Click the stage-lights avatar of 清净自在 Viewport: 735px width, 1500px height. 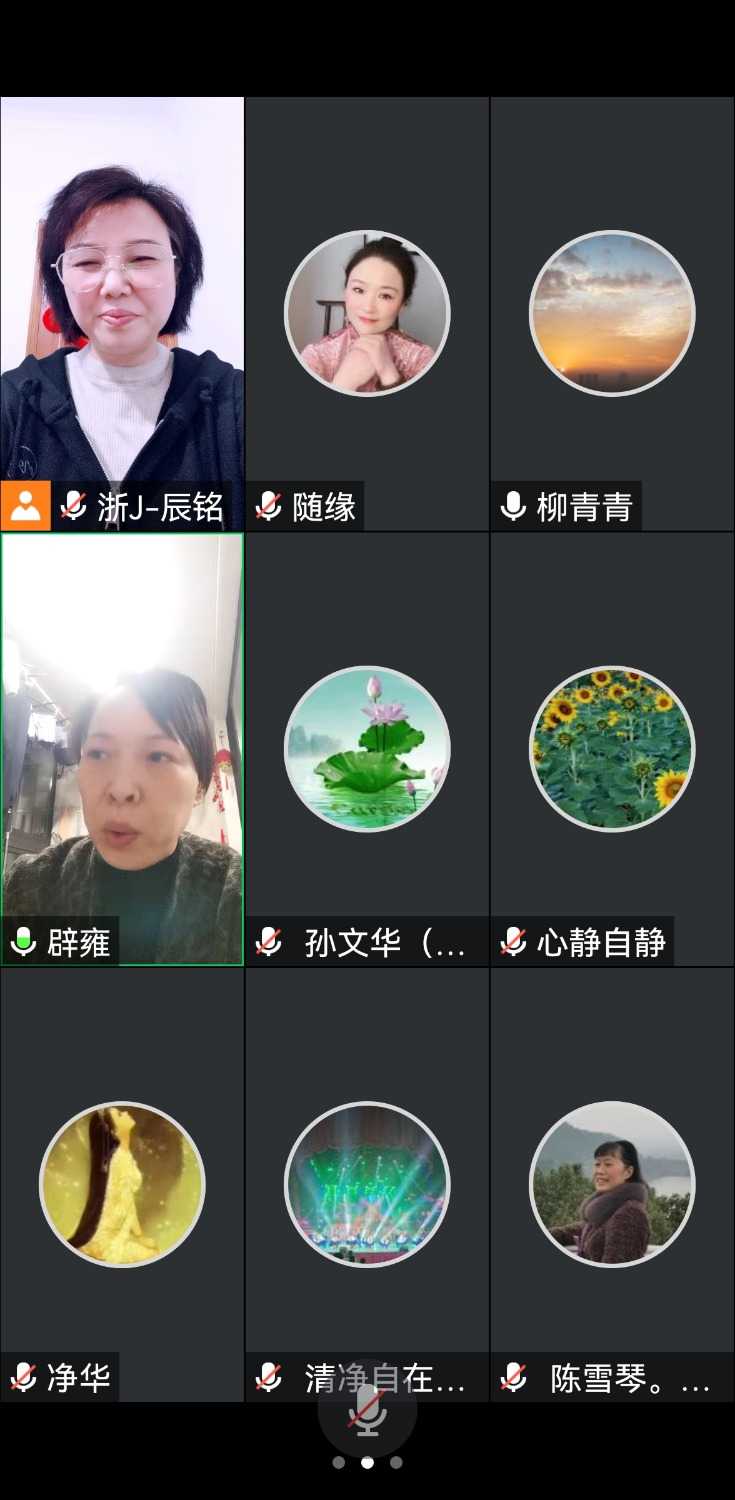click(367, 1184)
